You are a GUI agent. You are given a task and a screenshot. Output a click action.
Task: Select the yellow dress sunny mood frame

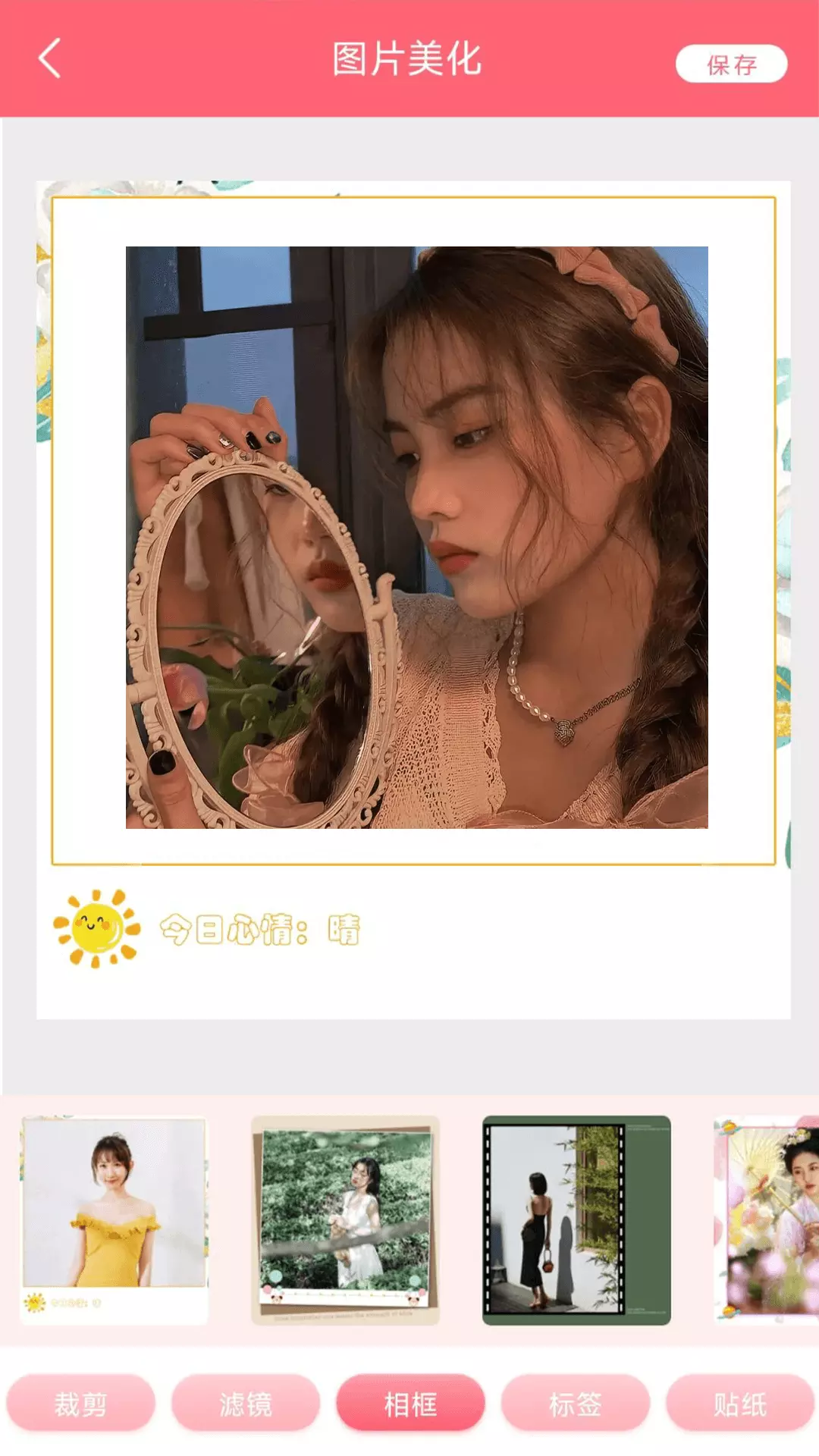point(115,1220)
